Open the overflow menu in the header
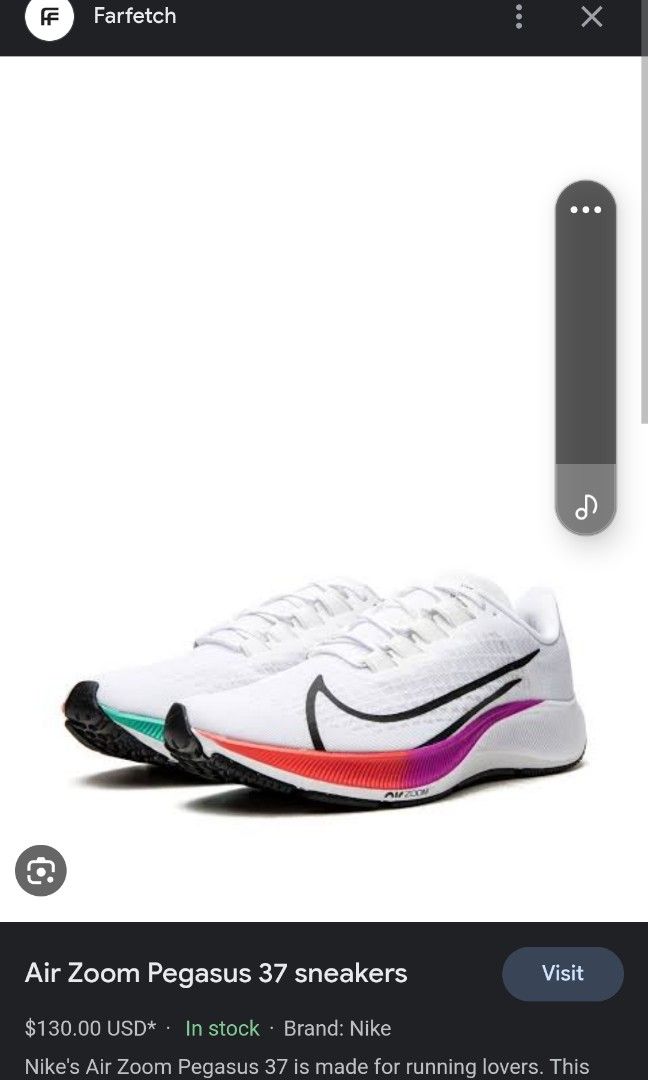 [x=518, y=17]
